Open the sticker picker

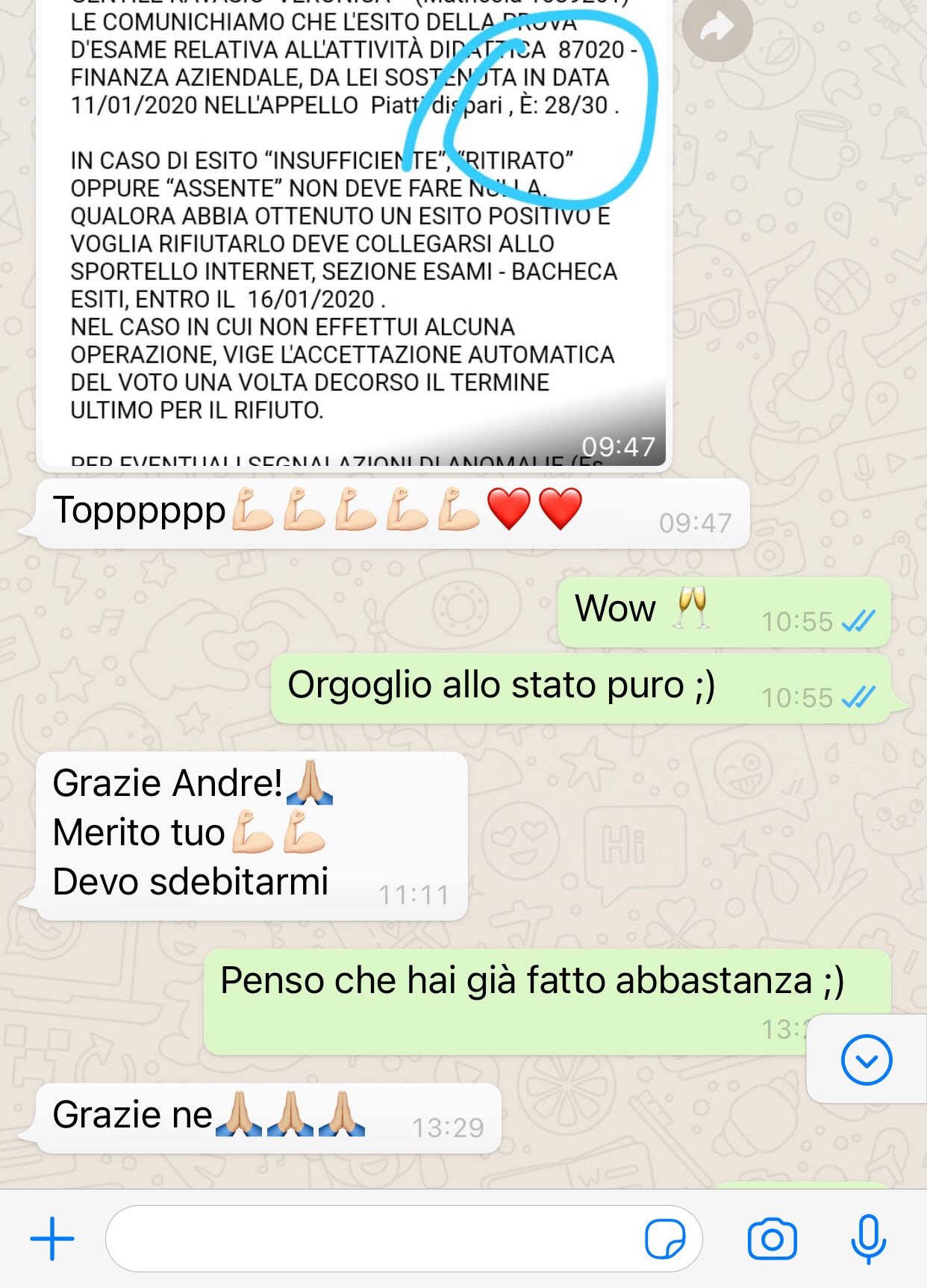[665, 1239]
